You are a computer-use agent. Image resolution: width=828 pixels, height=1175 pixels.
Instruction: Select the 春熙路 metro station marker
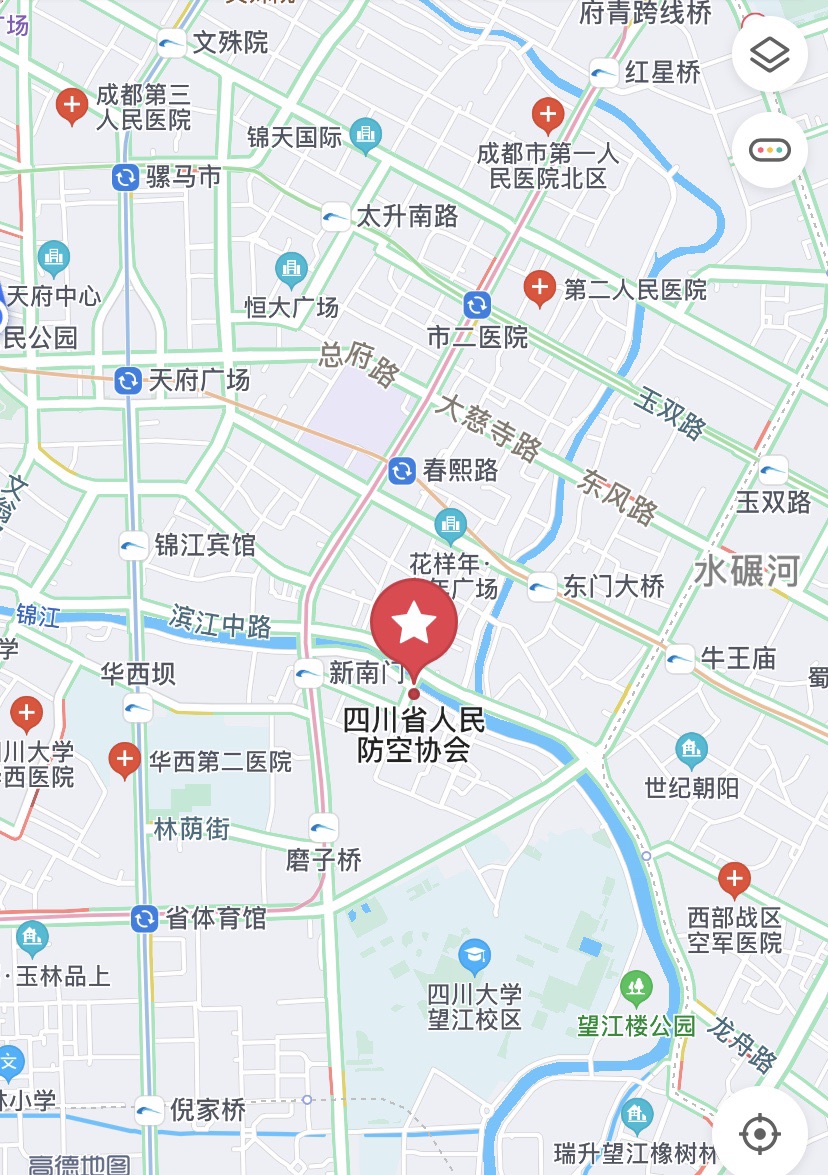pyautogui.click(x=402, y=470)
